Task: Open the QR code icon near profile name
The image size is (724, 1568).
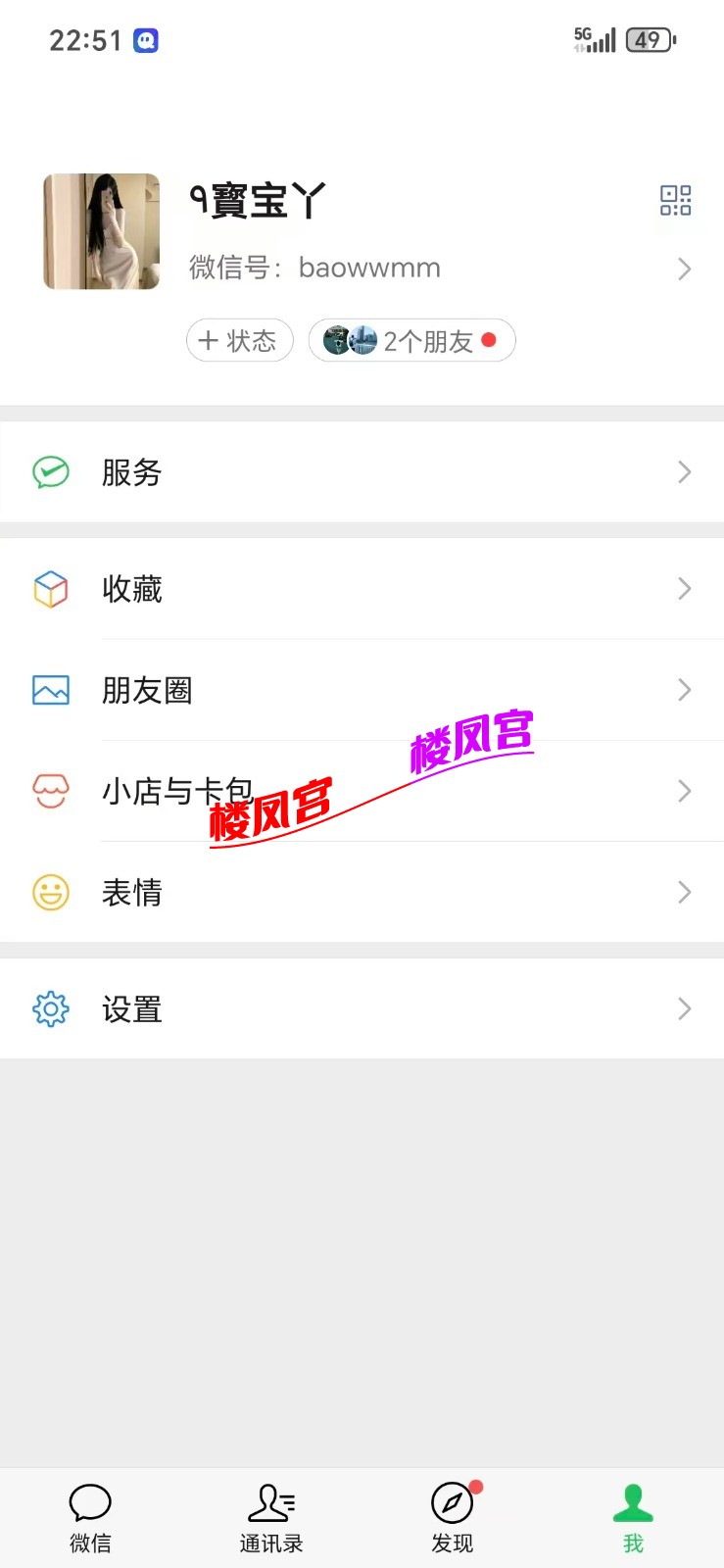Action: click(x=675, y=201)
